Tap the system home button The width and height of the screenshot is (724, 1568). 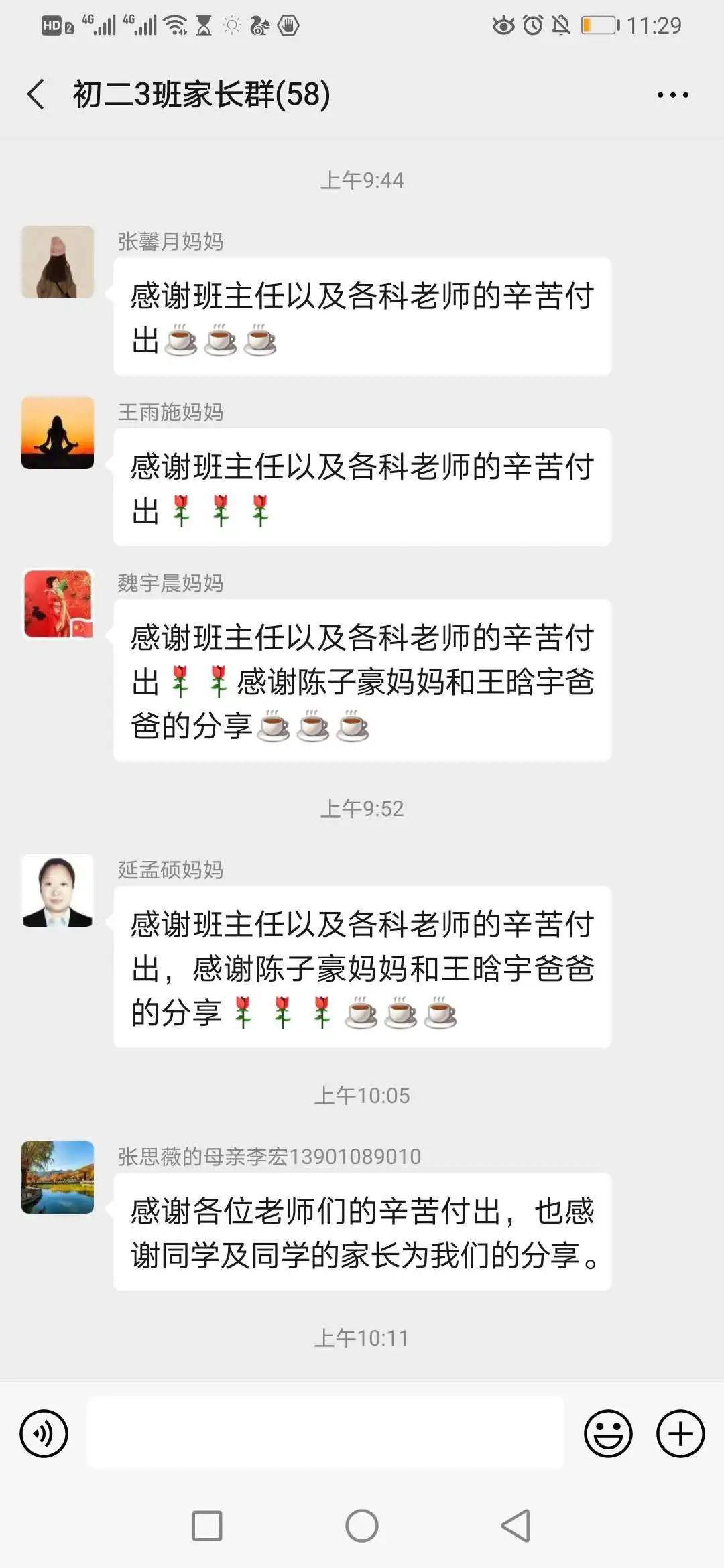362,1526
